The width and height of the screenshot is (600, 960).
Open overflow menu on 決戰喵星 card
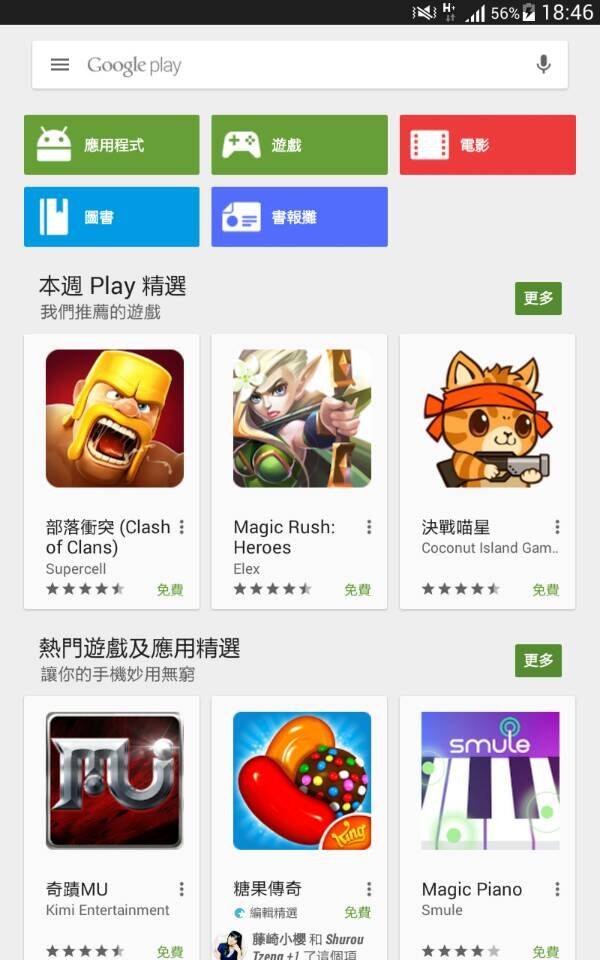click(x=557, y=527)
